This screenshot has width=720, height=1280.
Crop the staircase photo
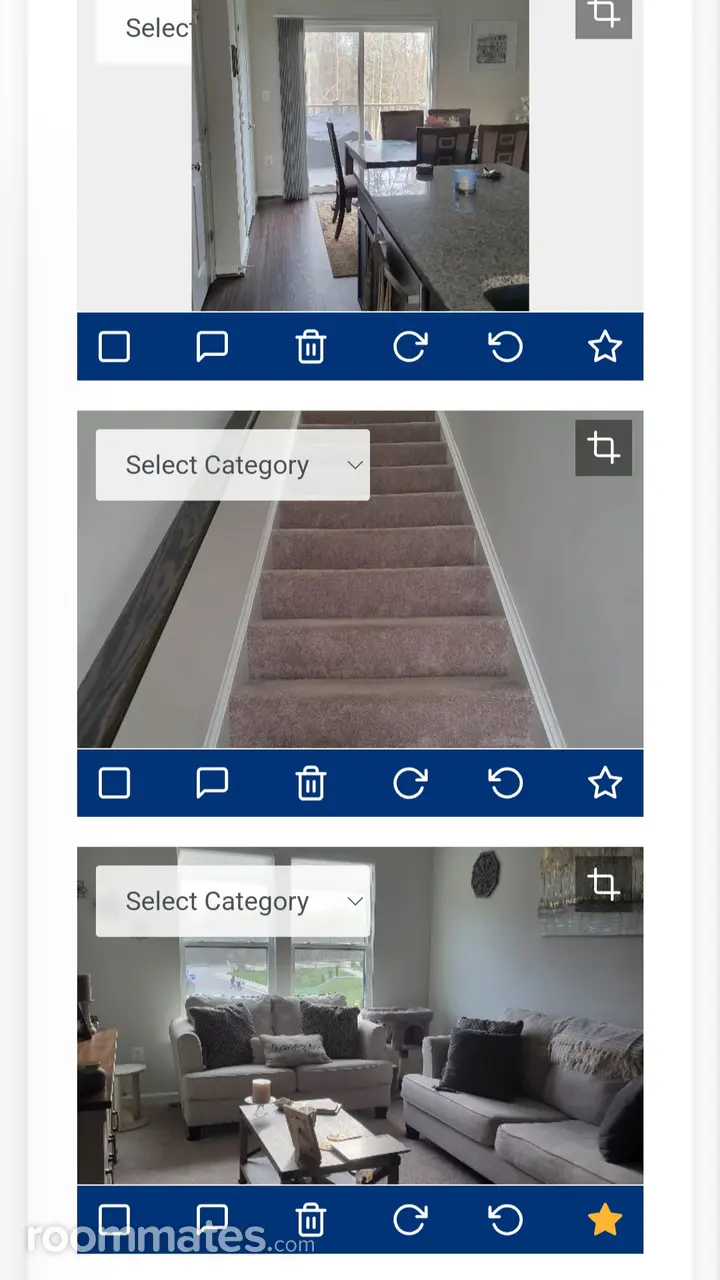point(603,447)
